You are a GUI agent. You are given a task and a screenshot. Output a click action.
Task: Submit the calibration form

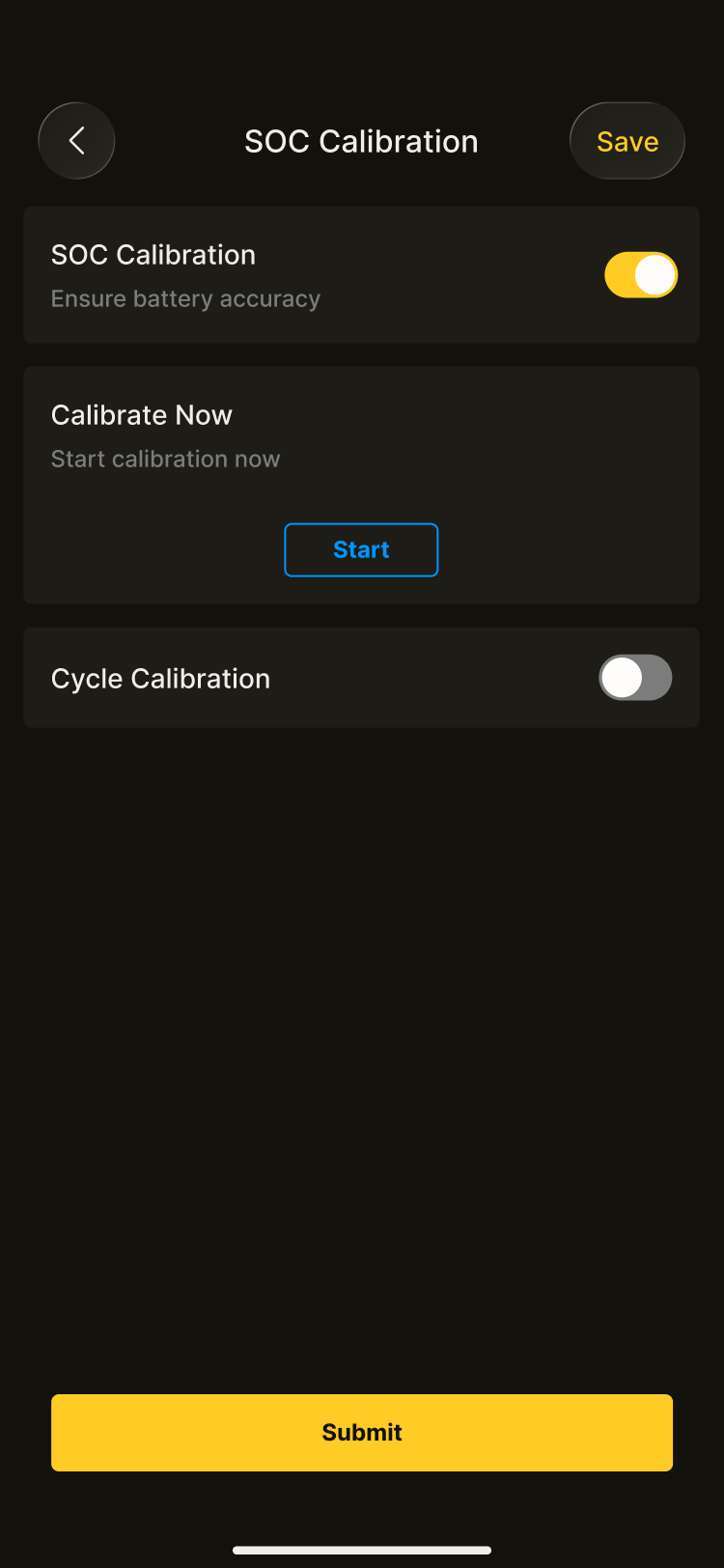click(362, 1432)
